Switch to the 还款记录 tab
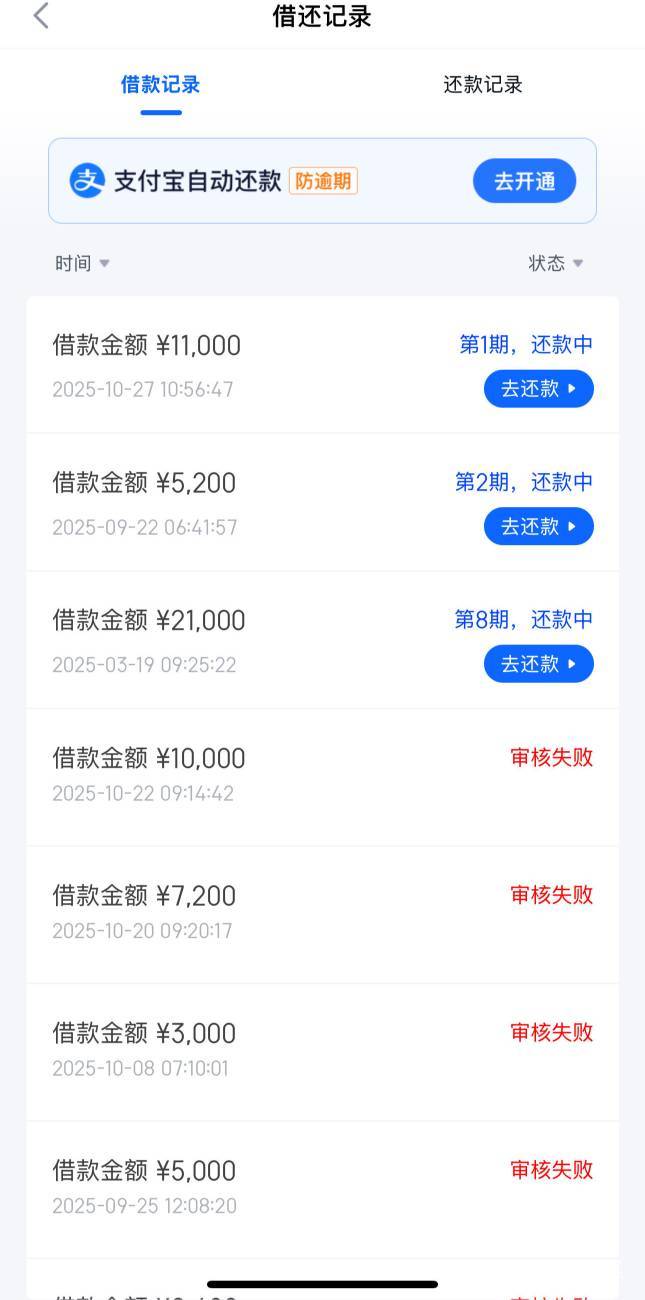 [482, 85]
